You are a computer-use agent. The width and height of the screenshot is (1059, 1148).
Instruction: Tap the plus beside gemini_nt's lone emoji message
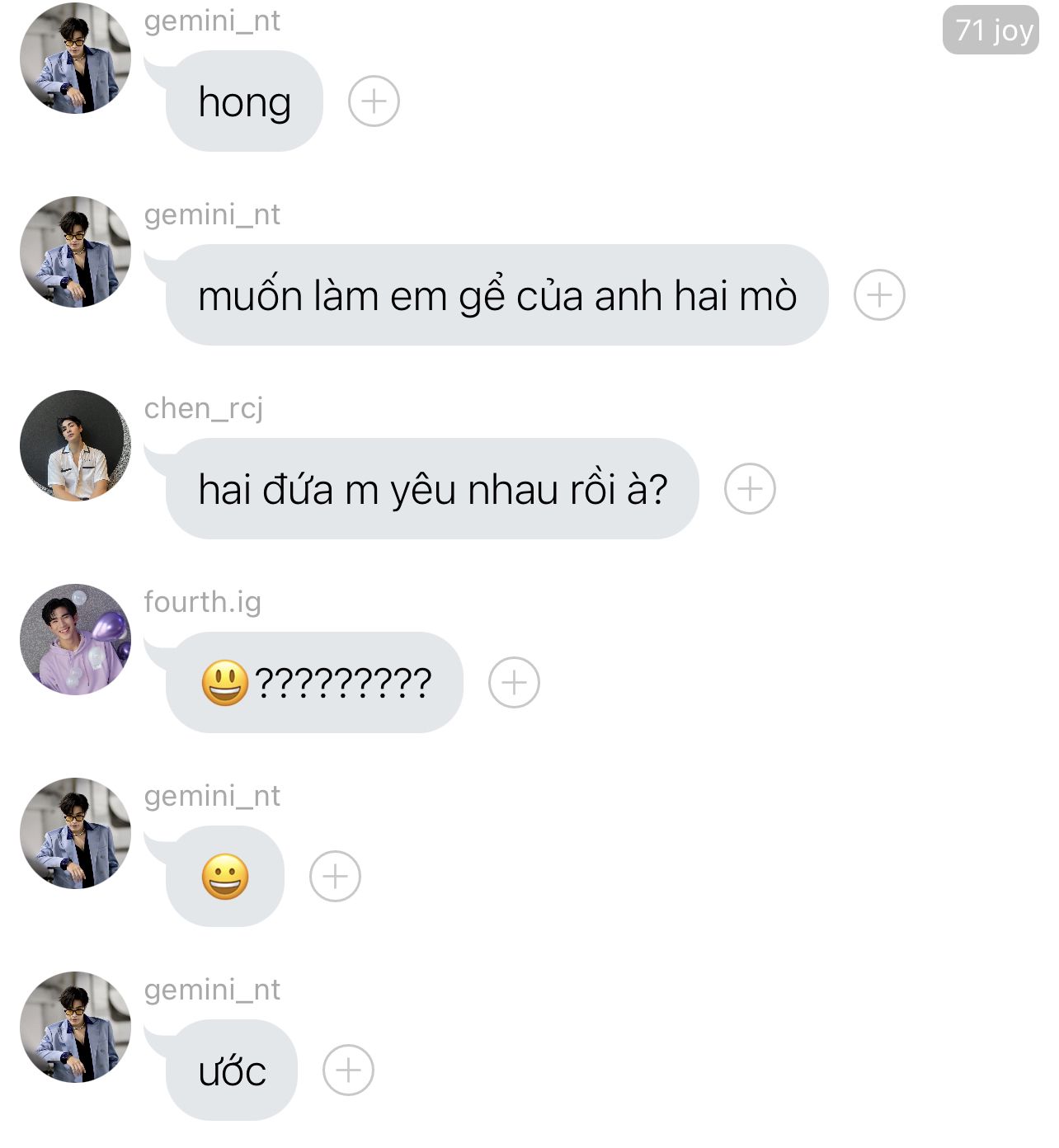tap(335, 876)
